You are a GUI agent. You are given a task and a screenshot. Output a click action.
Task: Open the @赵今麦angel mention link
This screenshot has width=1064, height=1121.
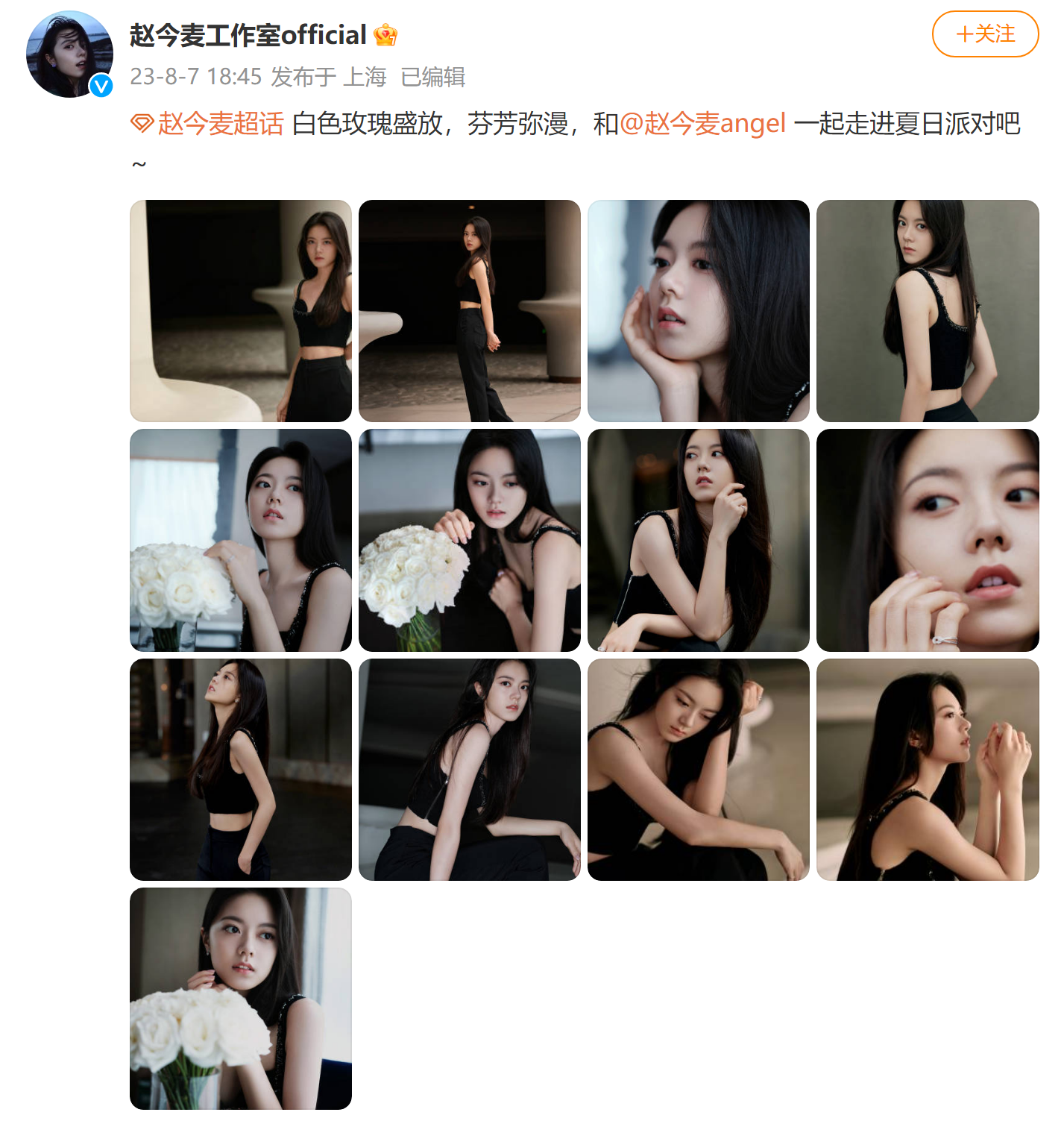702,124
